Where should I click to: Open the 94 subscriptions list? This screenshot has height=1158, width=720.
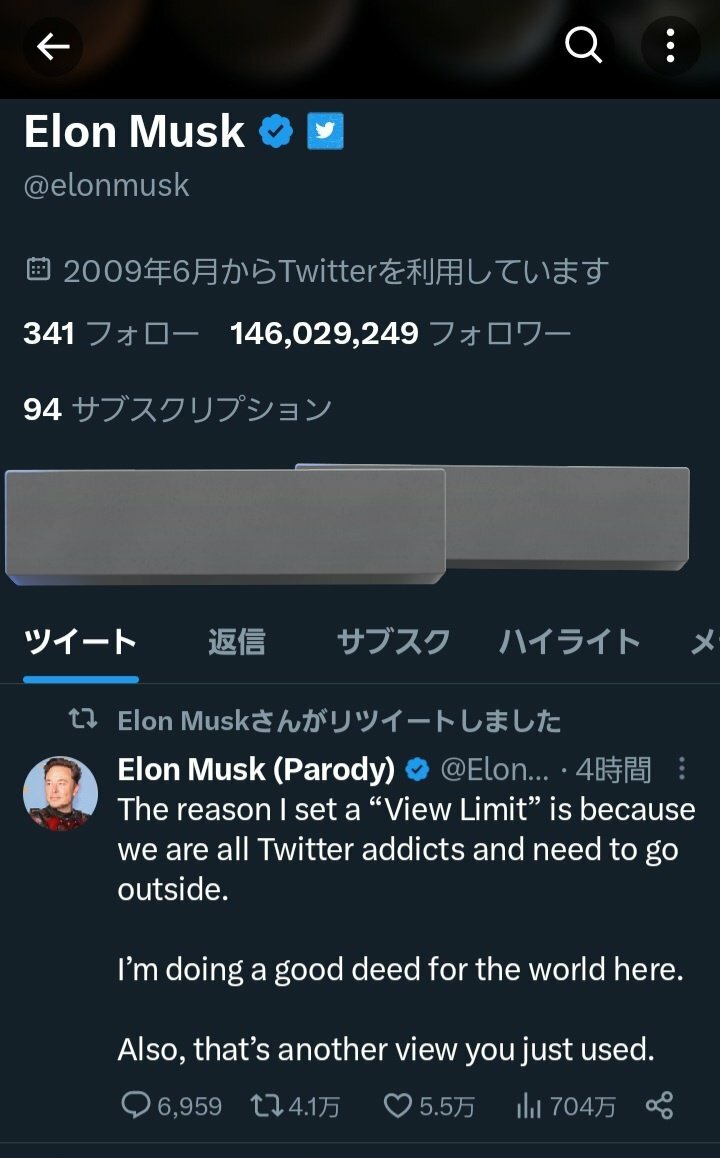click(x=177, y=408)
